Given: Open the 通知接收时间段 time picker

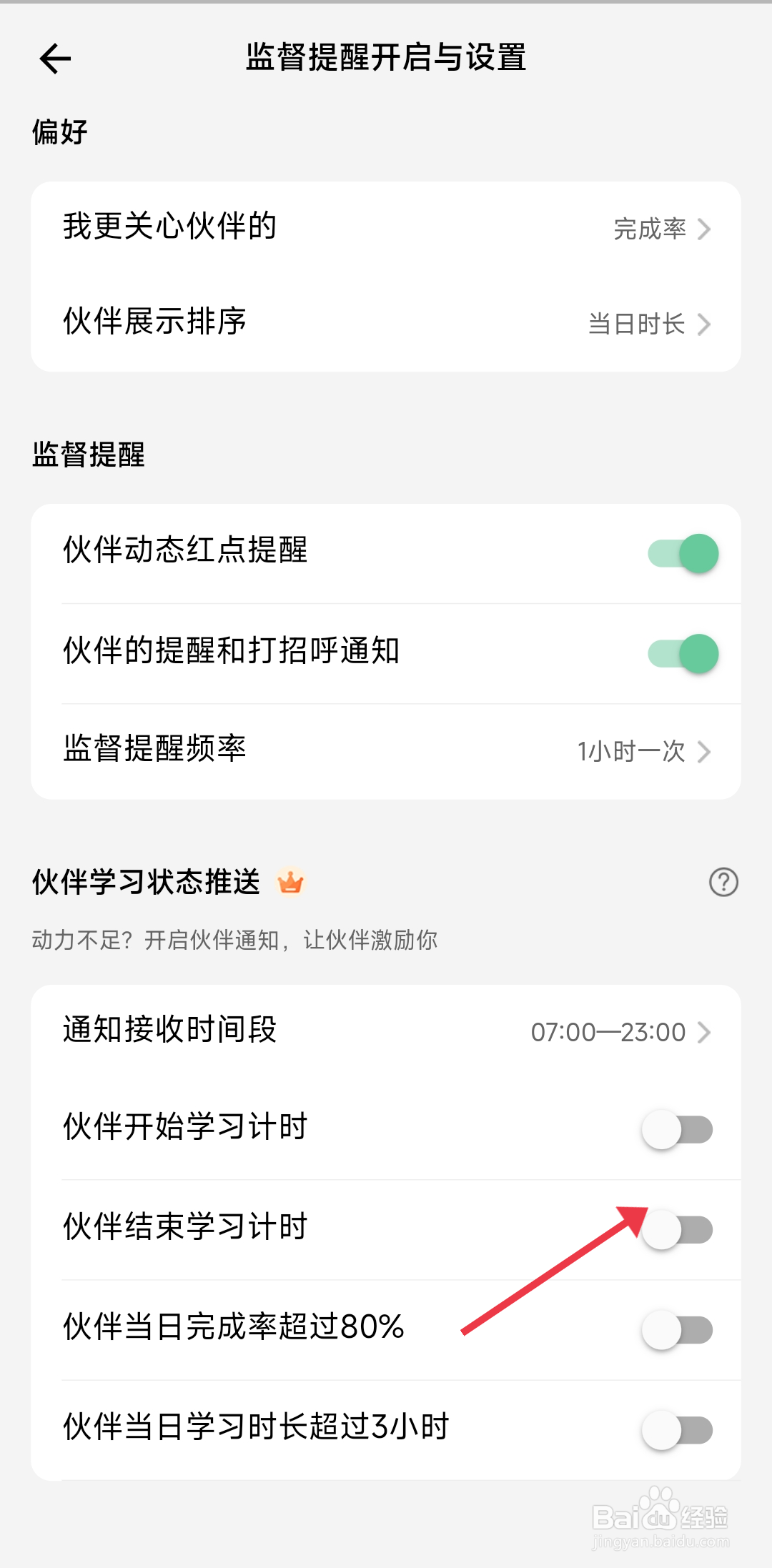Looking at the screenshot, I should (705, 1032).
